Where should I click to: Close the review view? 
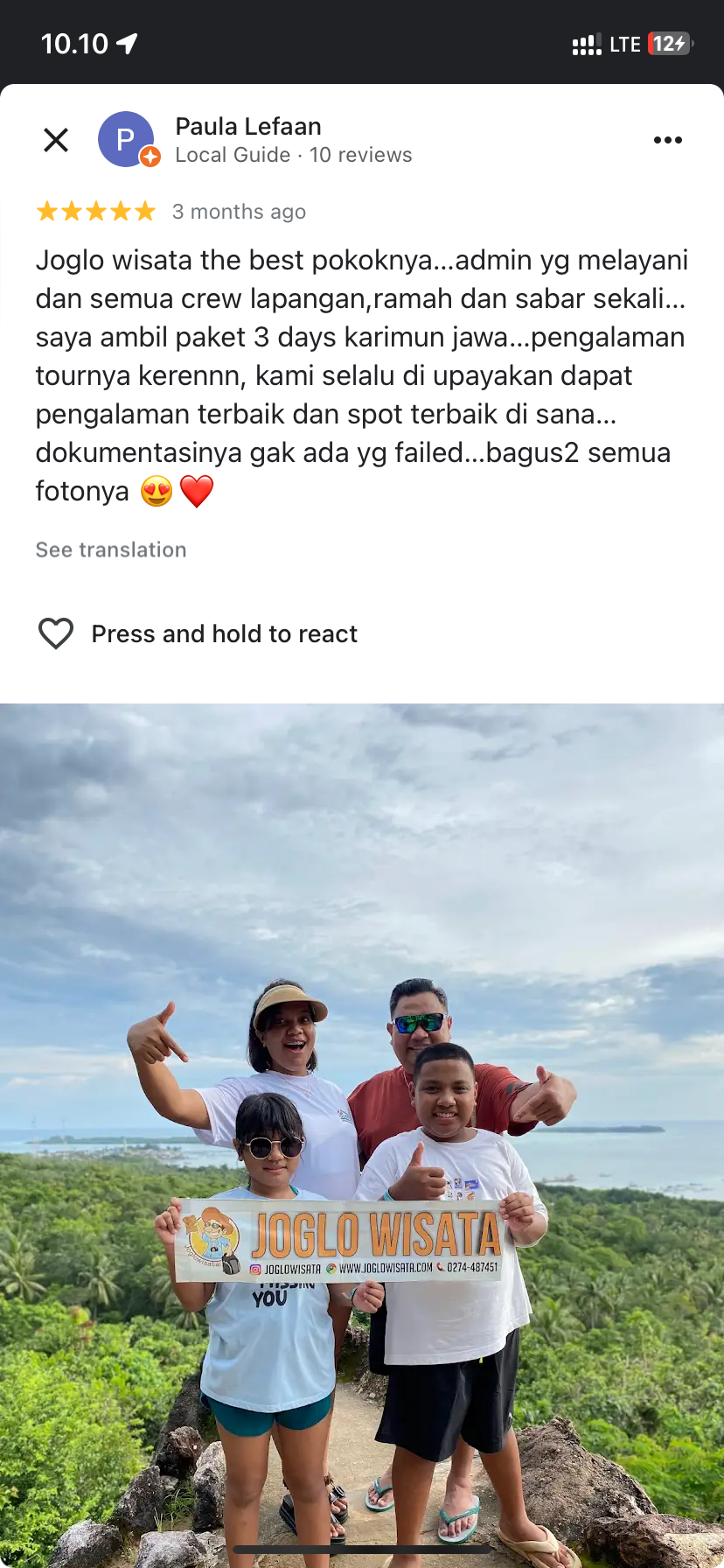pos(56,140)
